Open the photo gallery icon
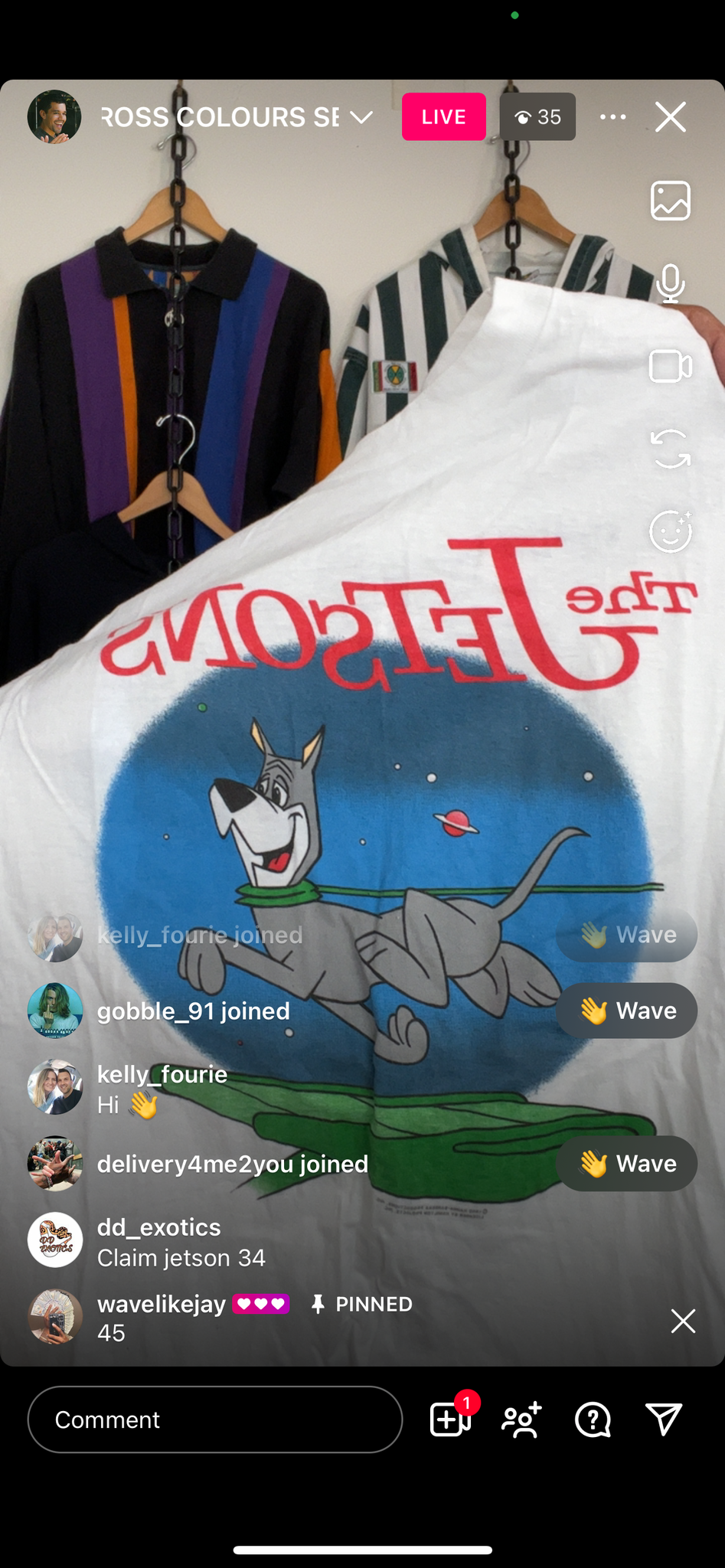This screenshot has width=725, height=1568. (x=671, y=201)
